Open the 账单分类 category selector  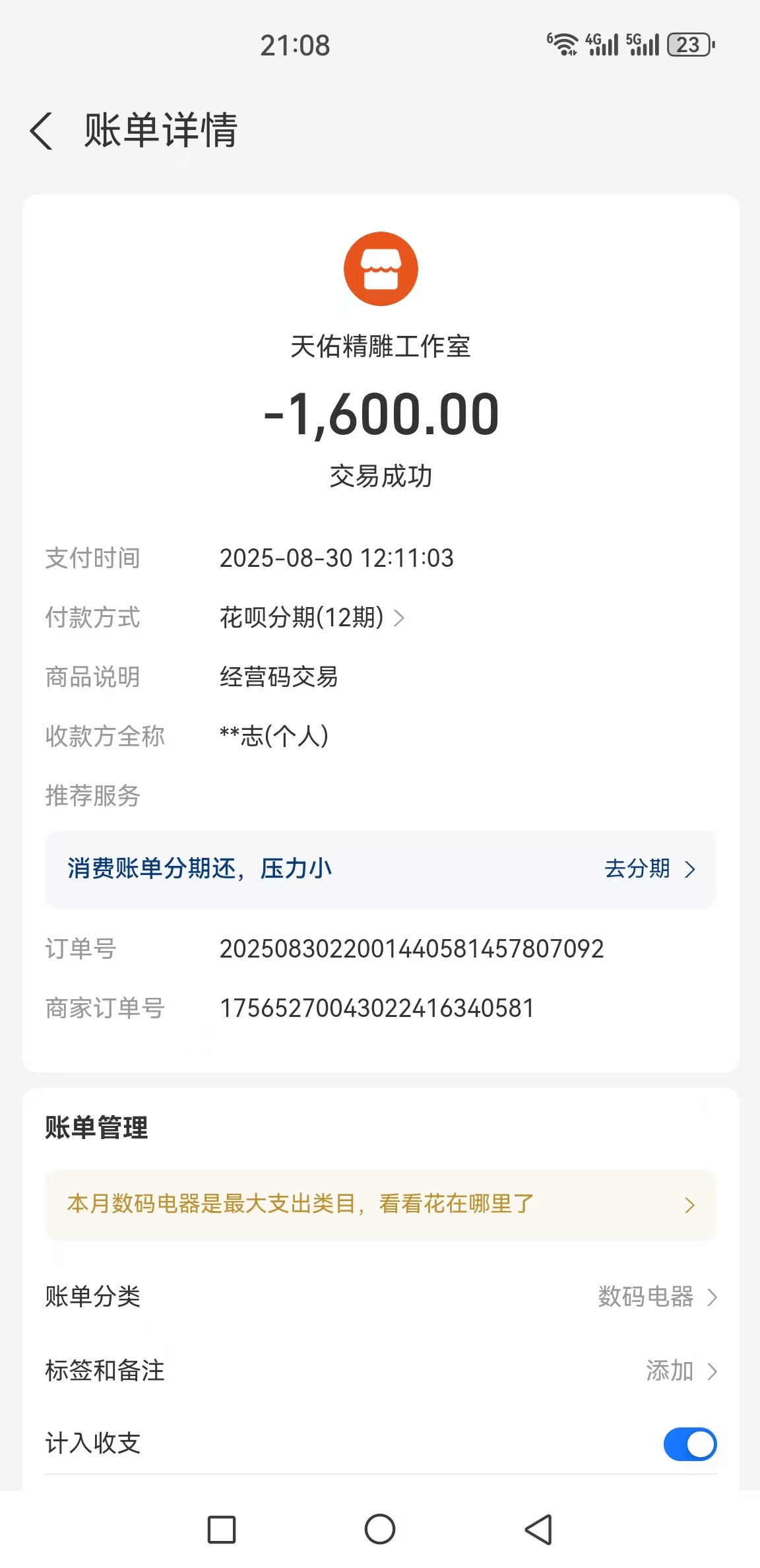[x=666, y=1298]
